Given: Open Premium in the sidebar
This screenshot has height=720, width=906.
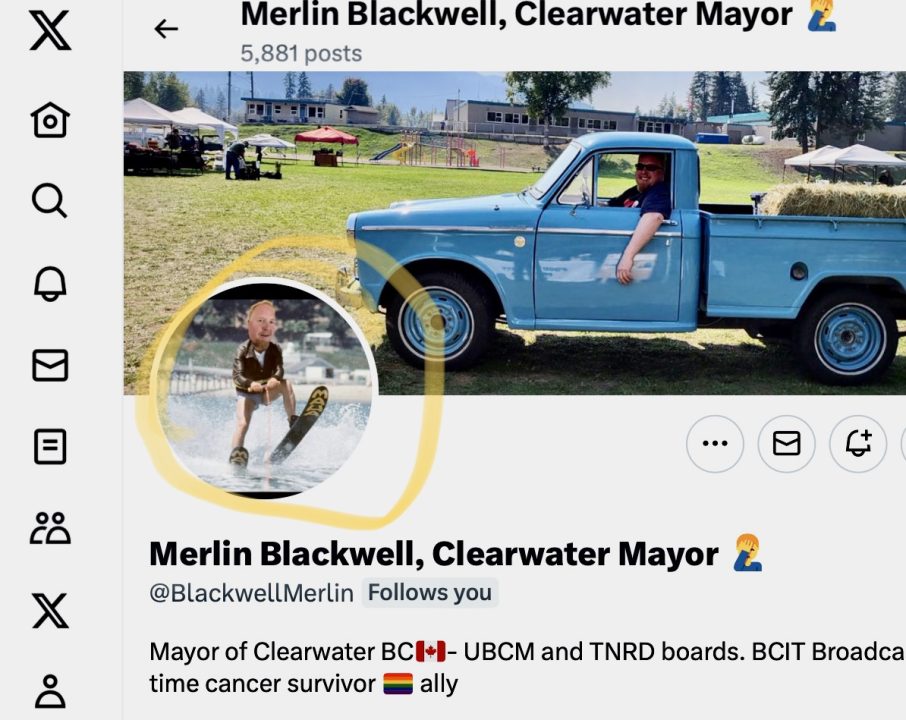Looking at the screenshot, I should pos(50,609).
